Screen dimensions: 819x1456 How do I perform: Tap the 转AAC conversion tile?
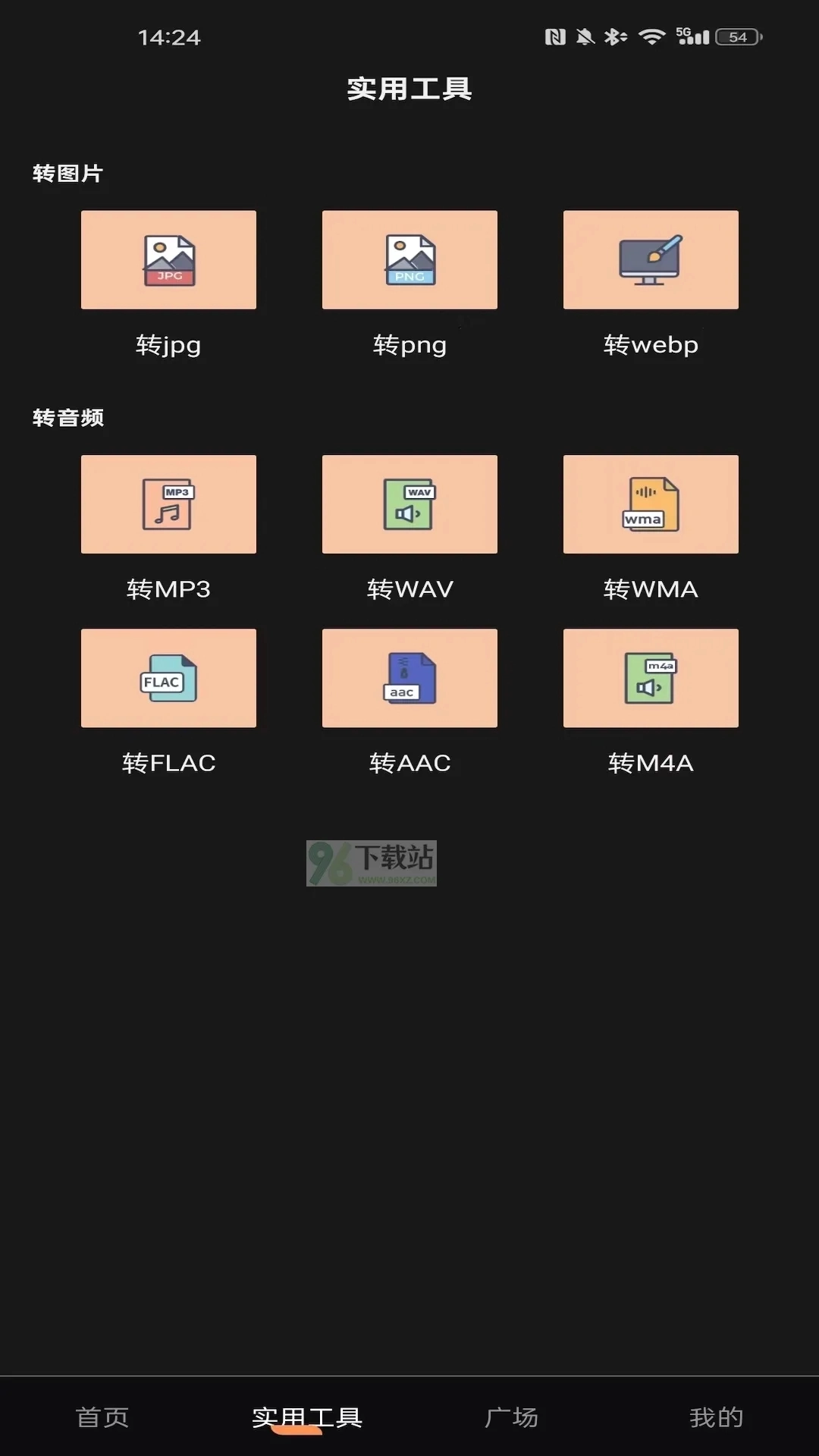pos(409,678)
